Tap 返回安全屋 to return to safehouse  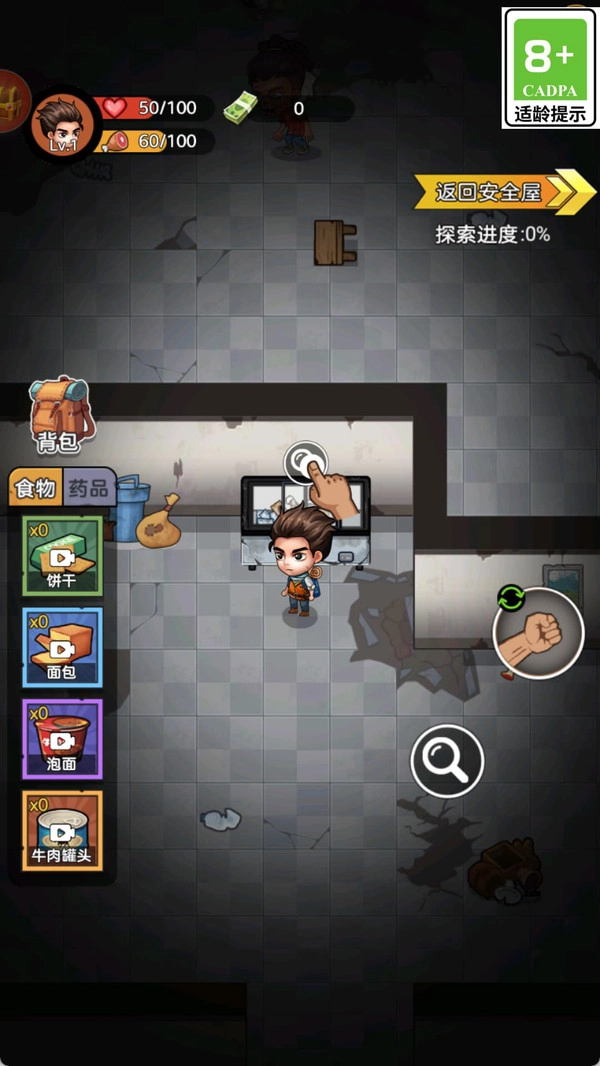point(500,192)
